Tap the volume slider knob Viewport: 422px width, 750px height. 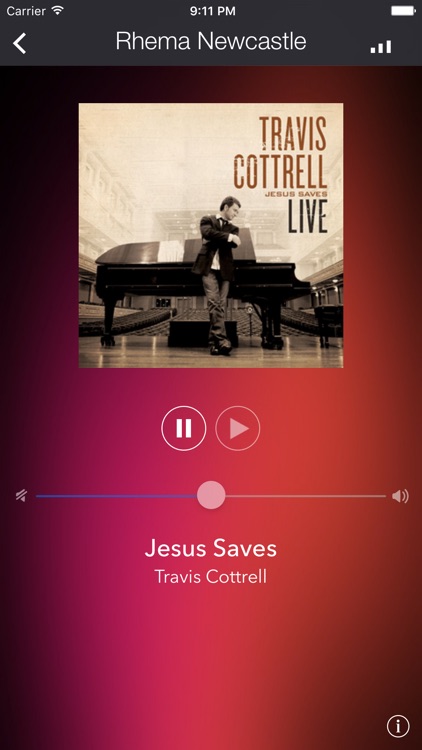pyautogui.click(x=211, y=496)
